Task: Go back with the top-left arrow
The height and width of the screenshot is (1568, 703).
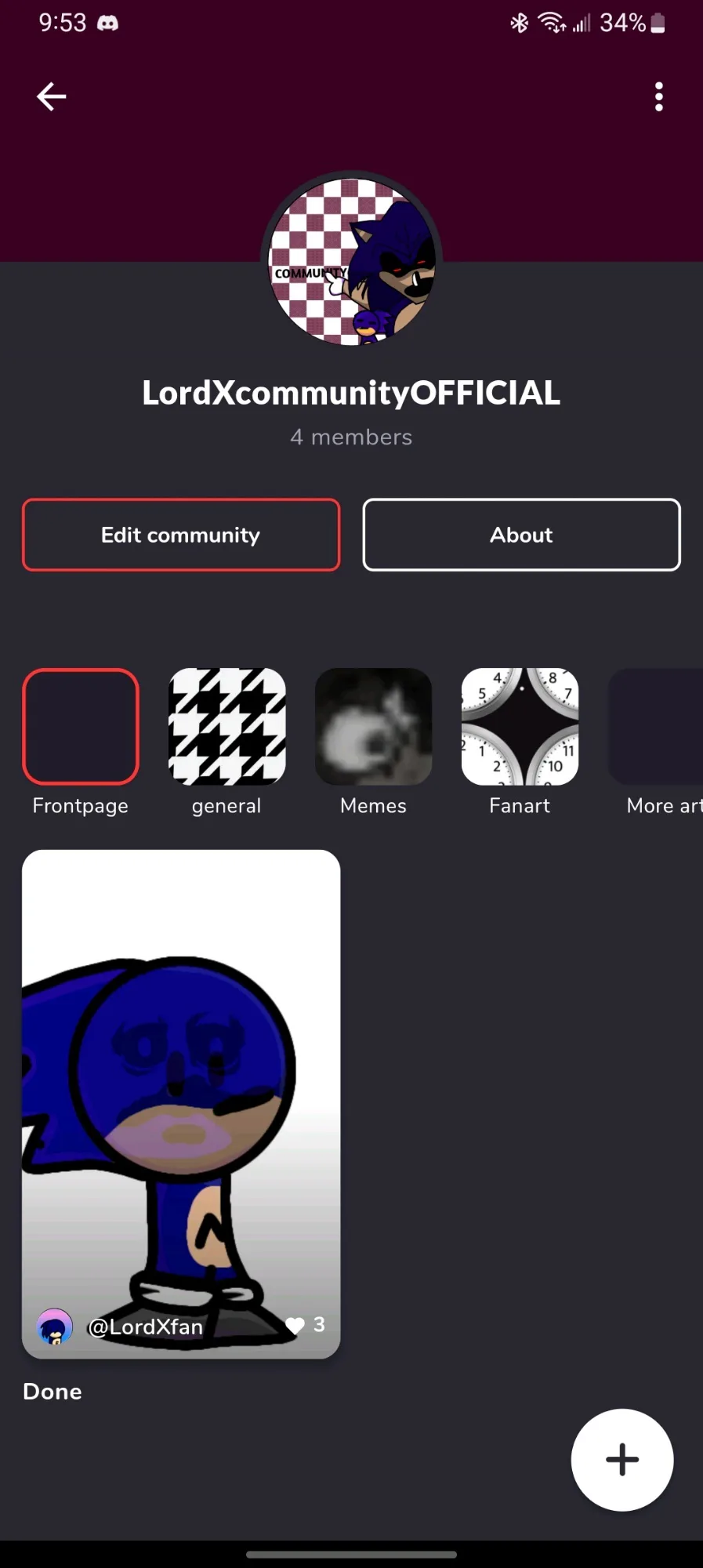Action: 52,96
